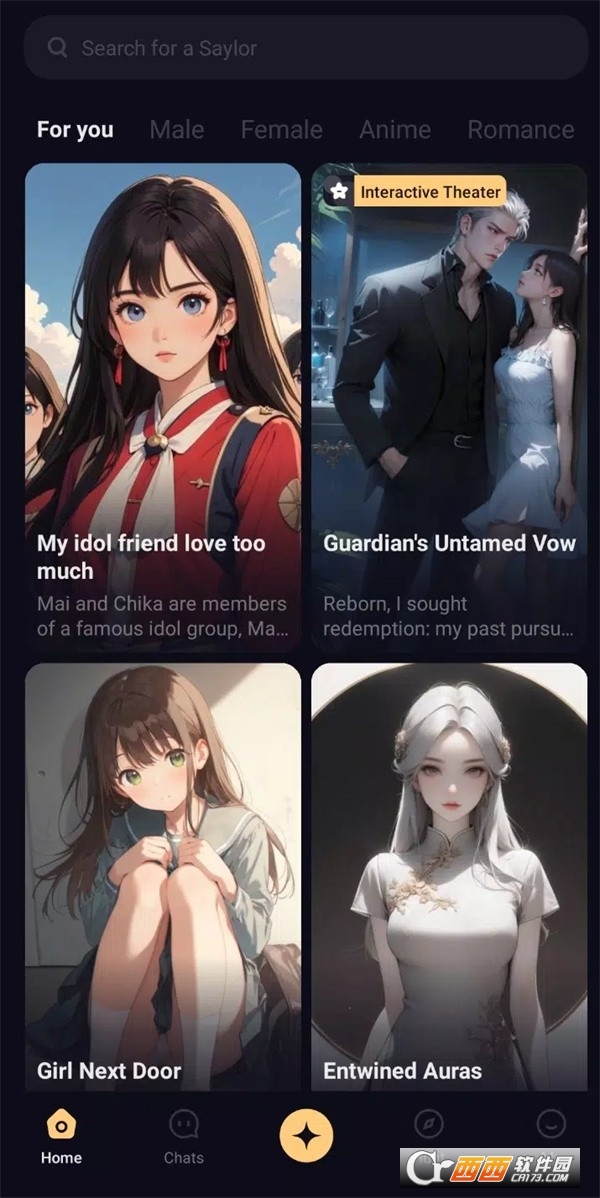This screenshot has width=600, height=1198.
Task: Switch to the Male tab
Action: tap(177, 130)
